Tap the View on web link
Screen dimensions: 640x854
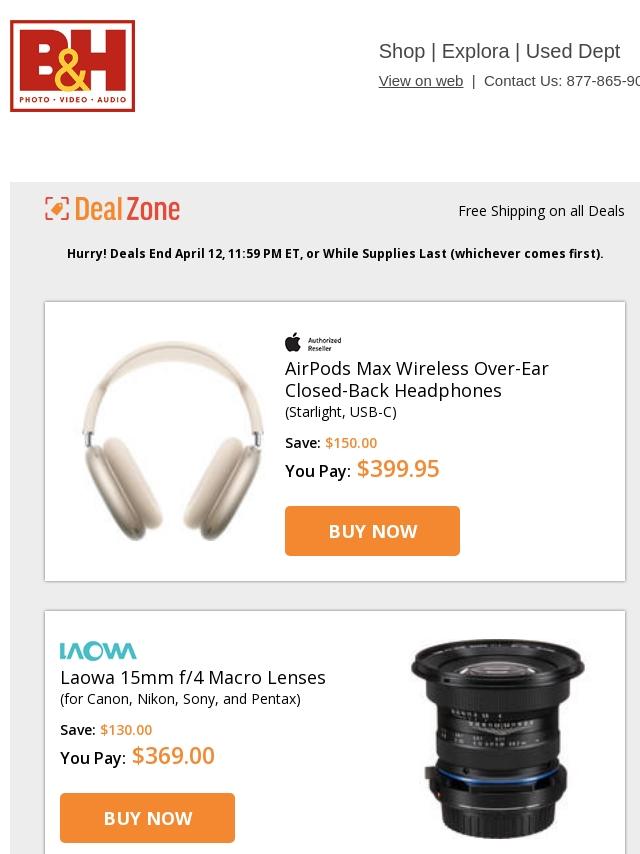pyautogui.click(x=420, y=81)
